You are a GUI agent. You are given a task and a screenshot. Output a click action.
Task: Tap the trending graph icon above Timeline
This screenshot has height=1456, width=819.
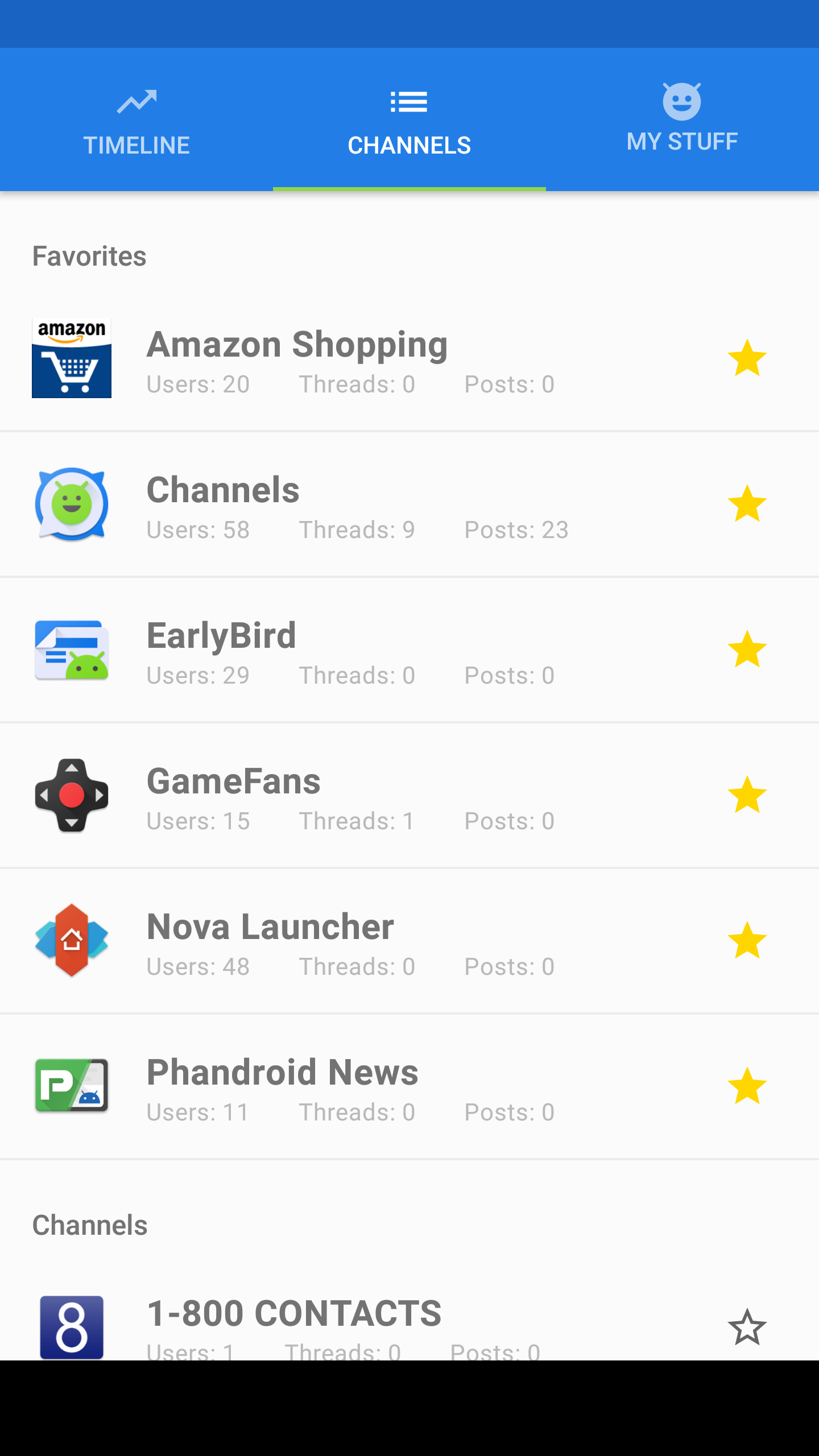(x=136, y=100)
